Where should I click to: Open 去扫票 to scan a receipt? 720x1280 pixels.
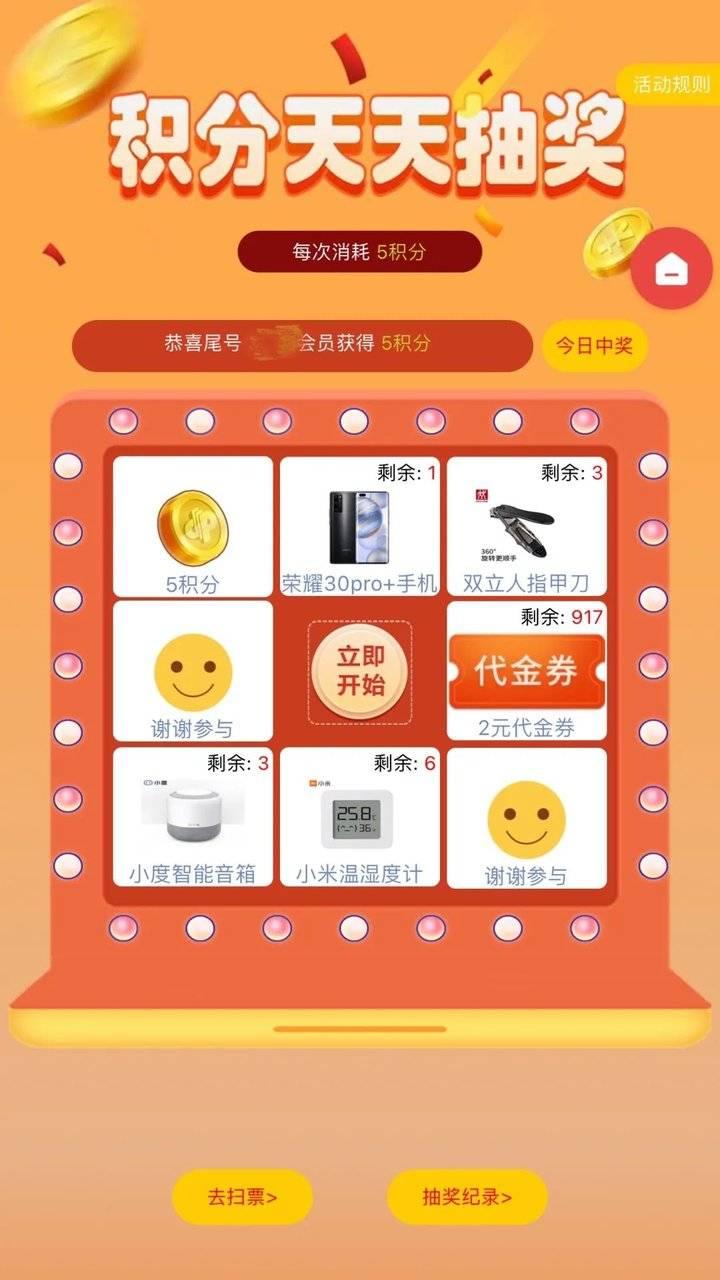pyautogui.click(x=243, y=1197)
